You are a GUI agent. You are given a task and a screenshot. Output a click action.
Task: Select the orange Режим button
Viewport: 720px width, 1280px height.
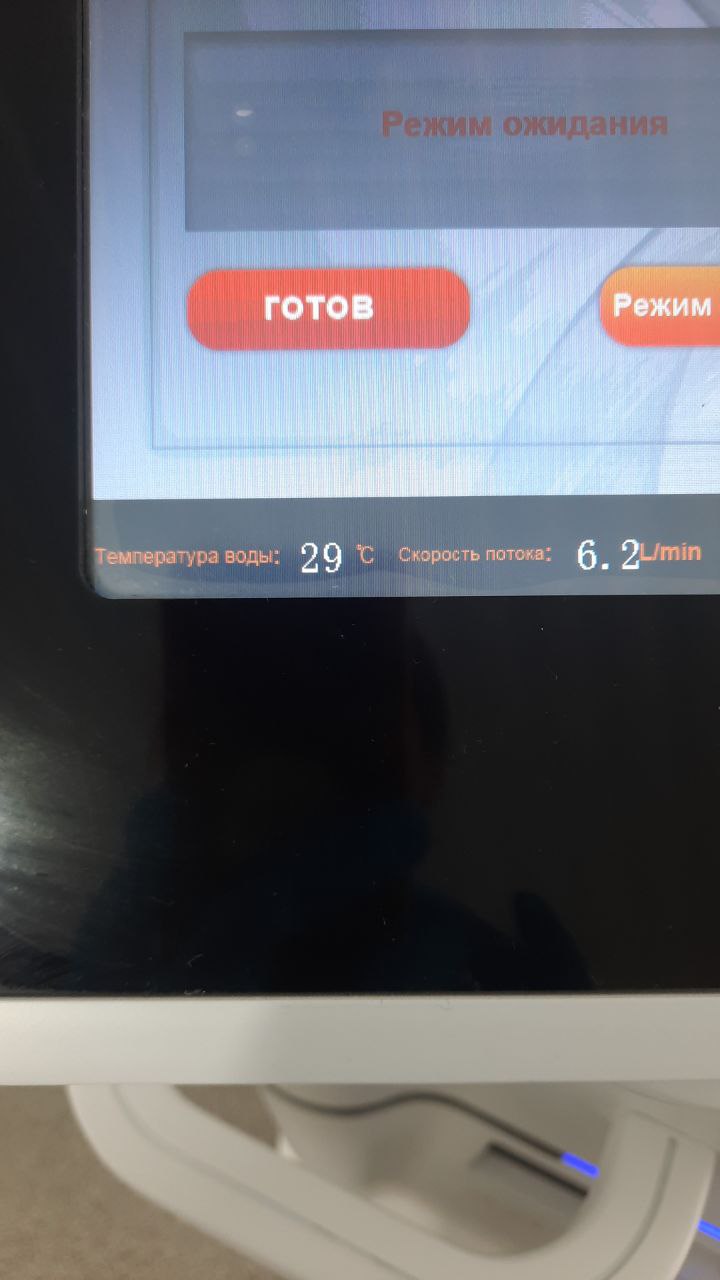point(661,306)
